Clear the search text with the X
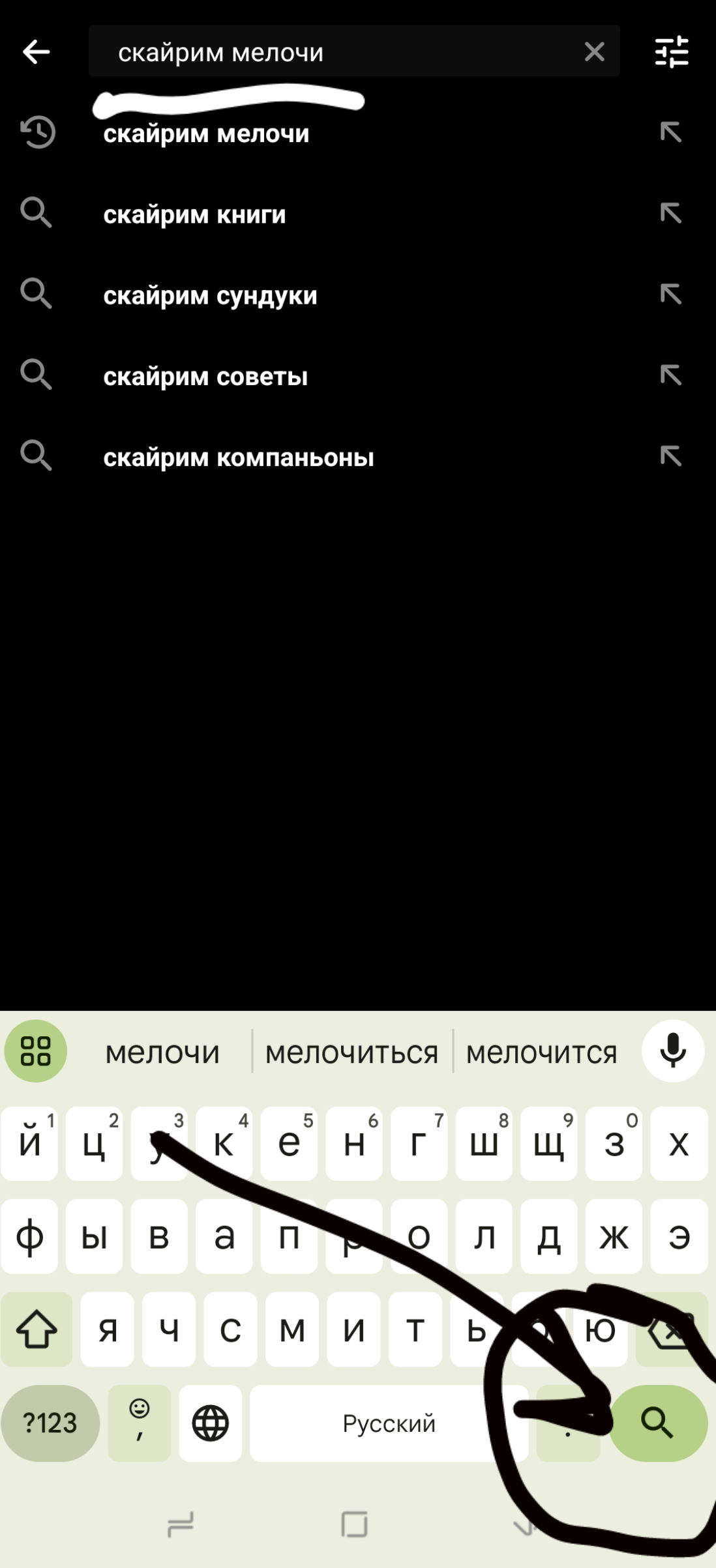Viewport: 716px width, 1568px height. [x=594, y=51]
